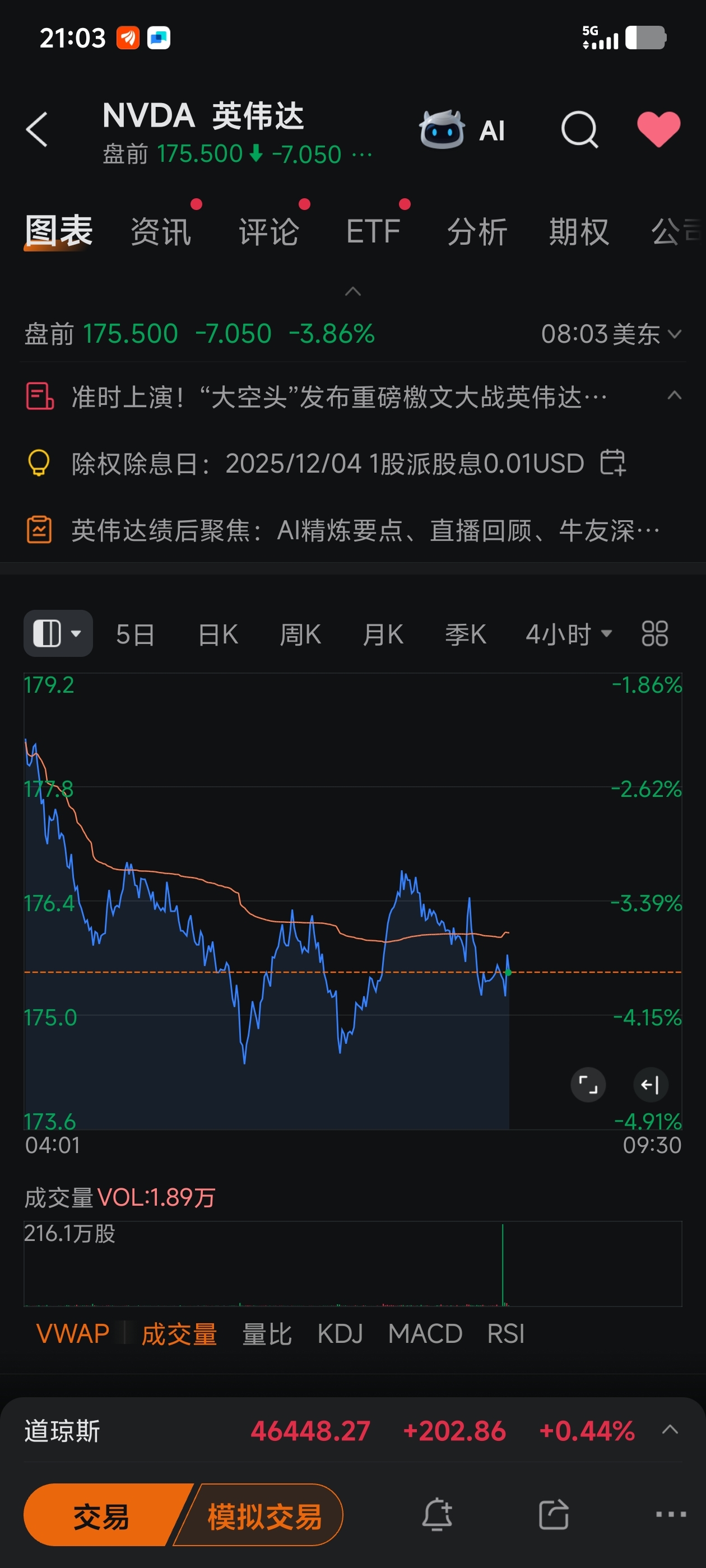Toggle the favorite heart for NVDA
Image resolution: width=706 pixels, height=1568 pixels.
(x=658, y=130)
